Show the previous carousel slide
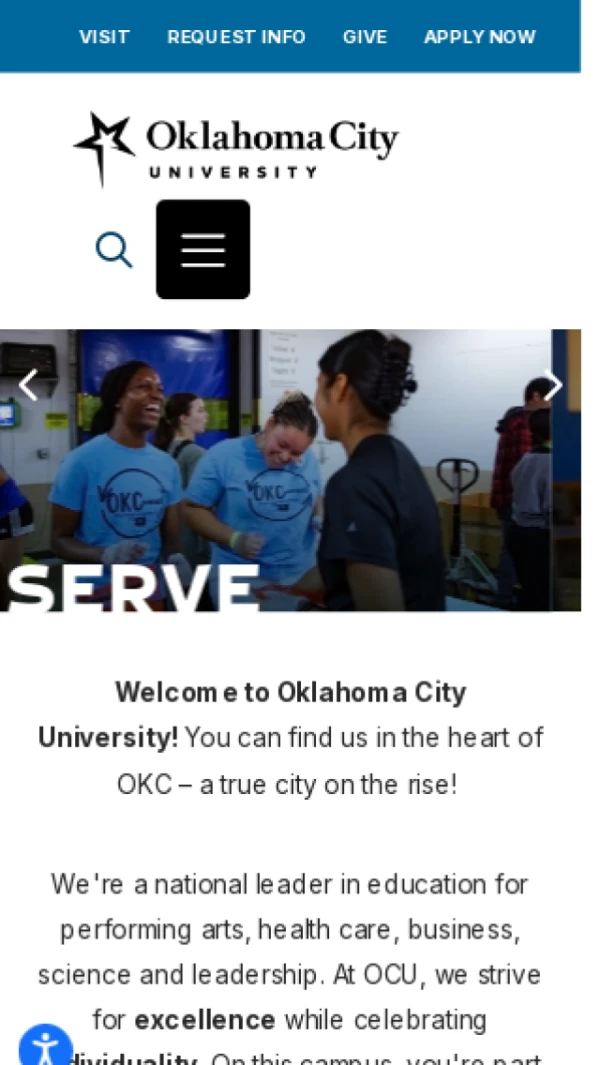Image resolution: width=600 pixels, height=1065 pixels. coord(28,385)
